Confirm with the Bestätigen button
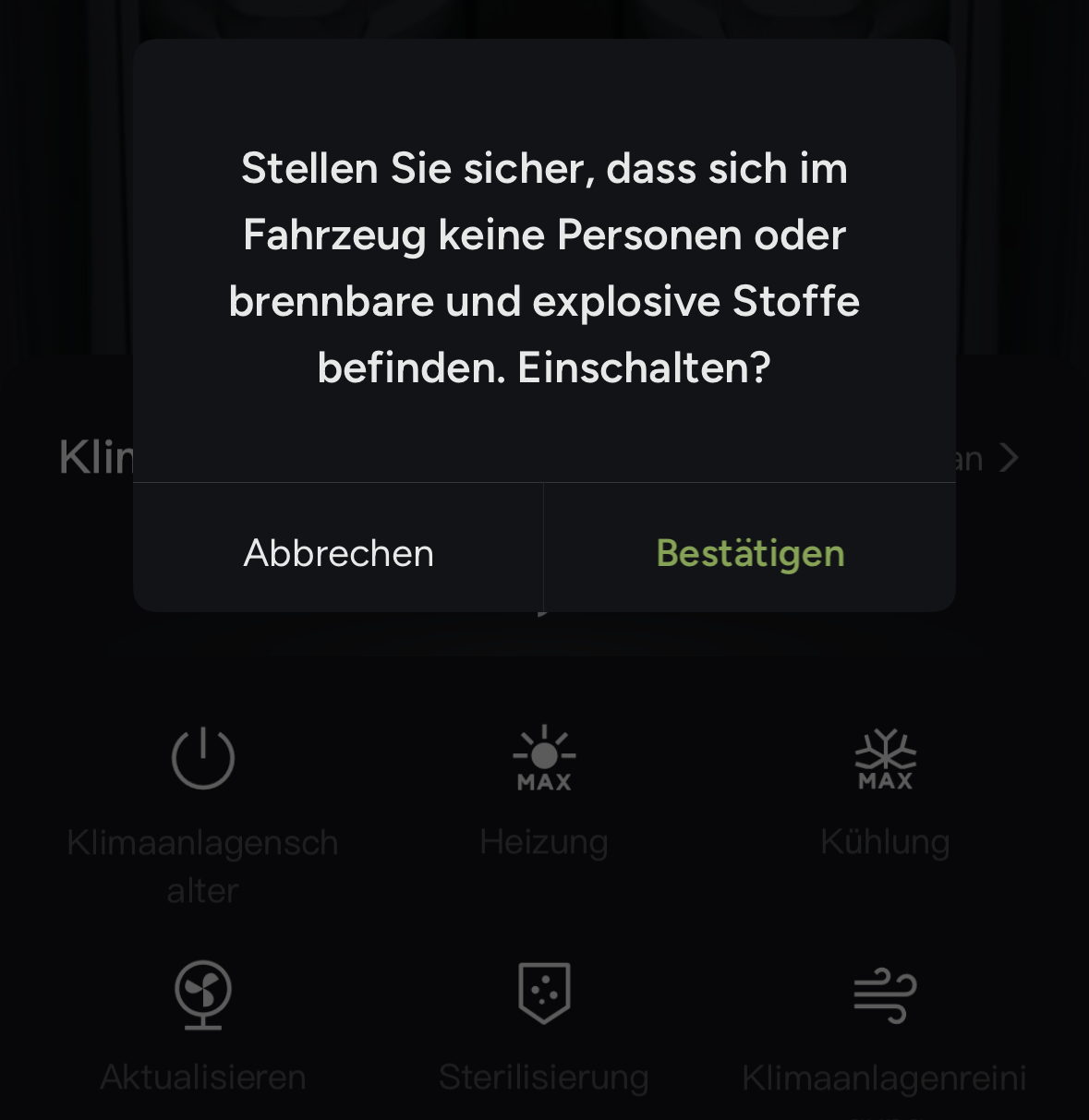Viewport: 1089px width, 1120px height. 750,553
